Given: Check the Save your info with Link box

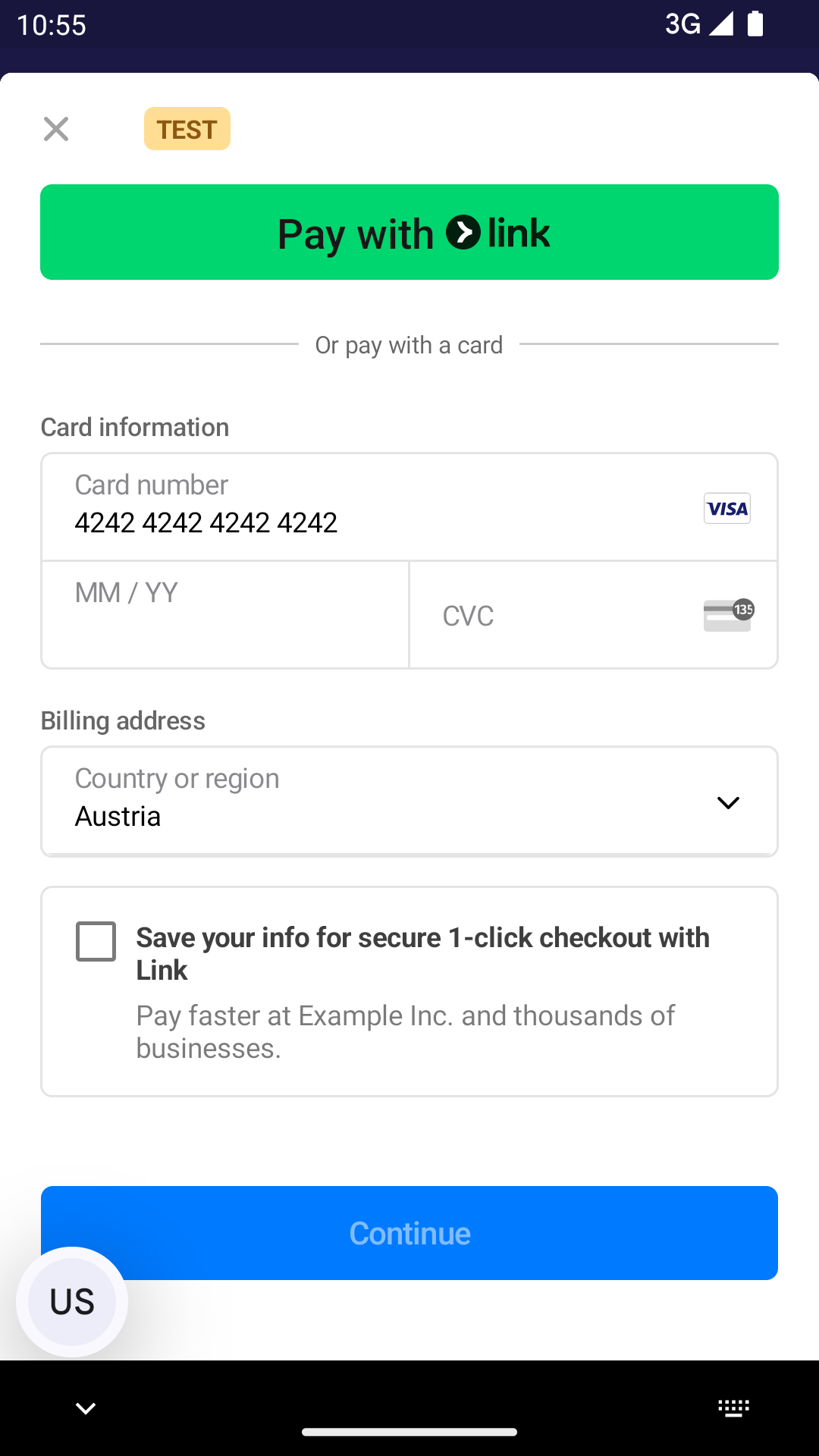Looking at the screenshot, I should 96,941.
